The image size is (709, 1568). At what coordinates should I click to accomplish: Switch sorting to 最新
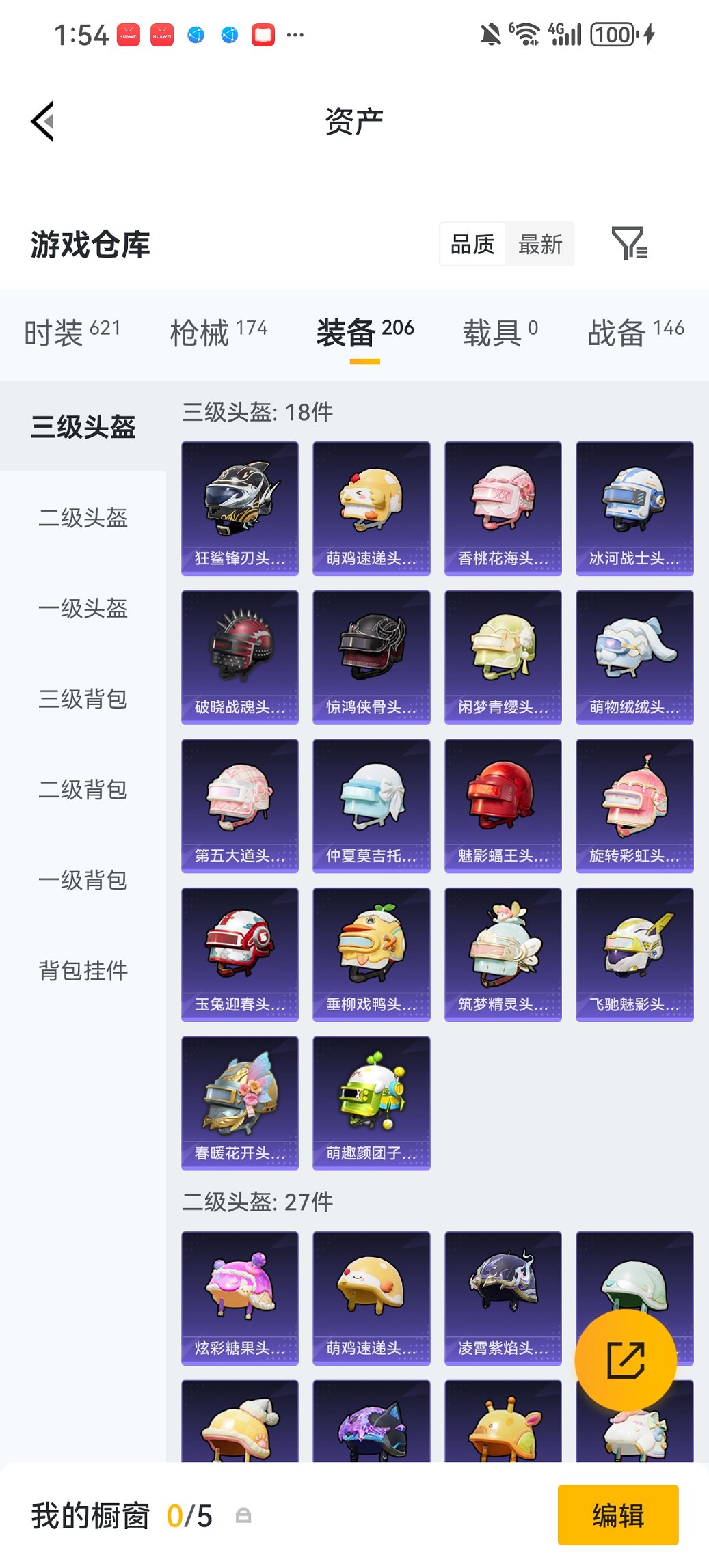point(540,244)
